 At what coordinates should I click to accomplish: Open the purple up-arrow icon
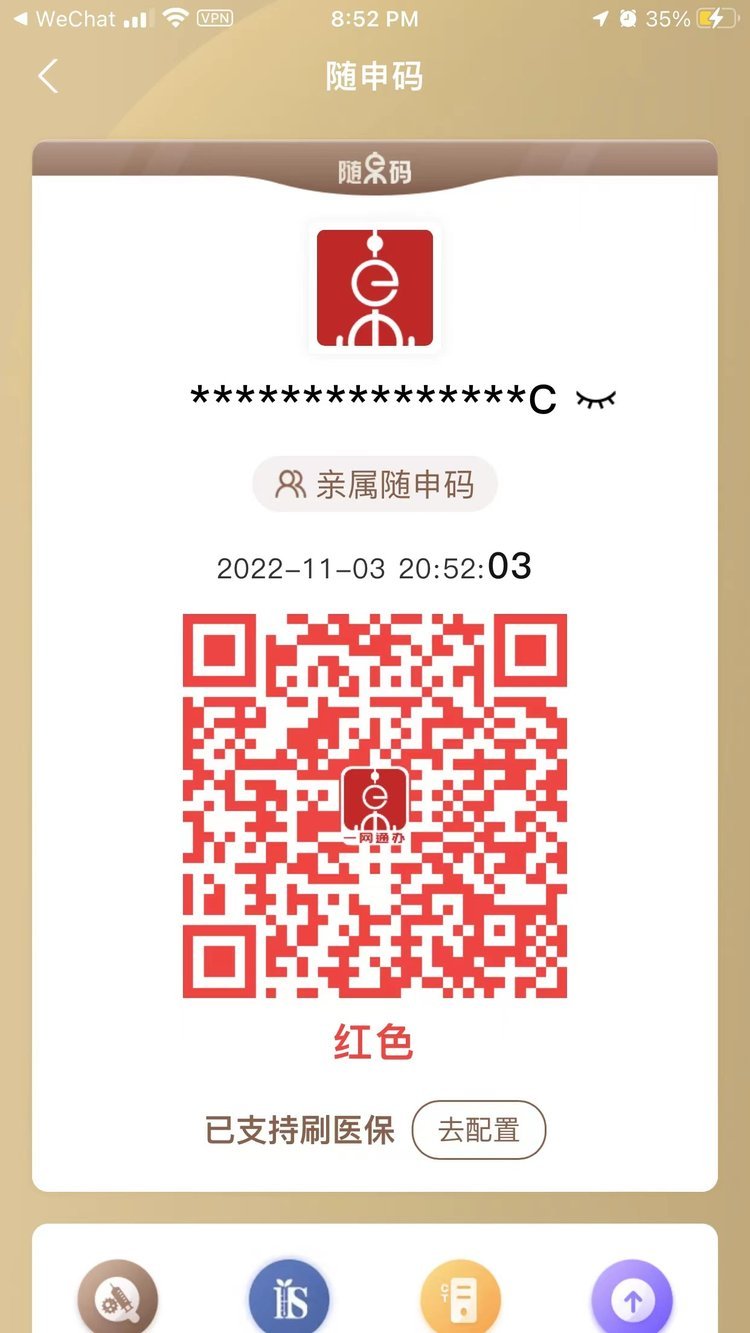[632, 1296]
